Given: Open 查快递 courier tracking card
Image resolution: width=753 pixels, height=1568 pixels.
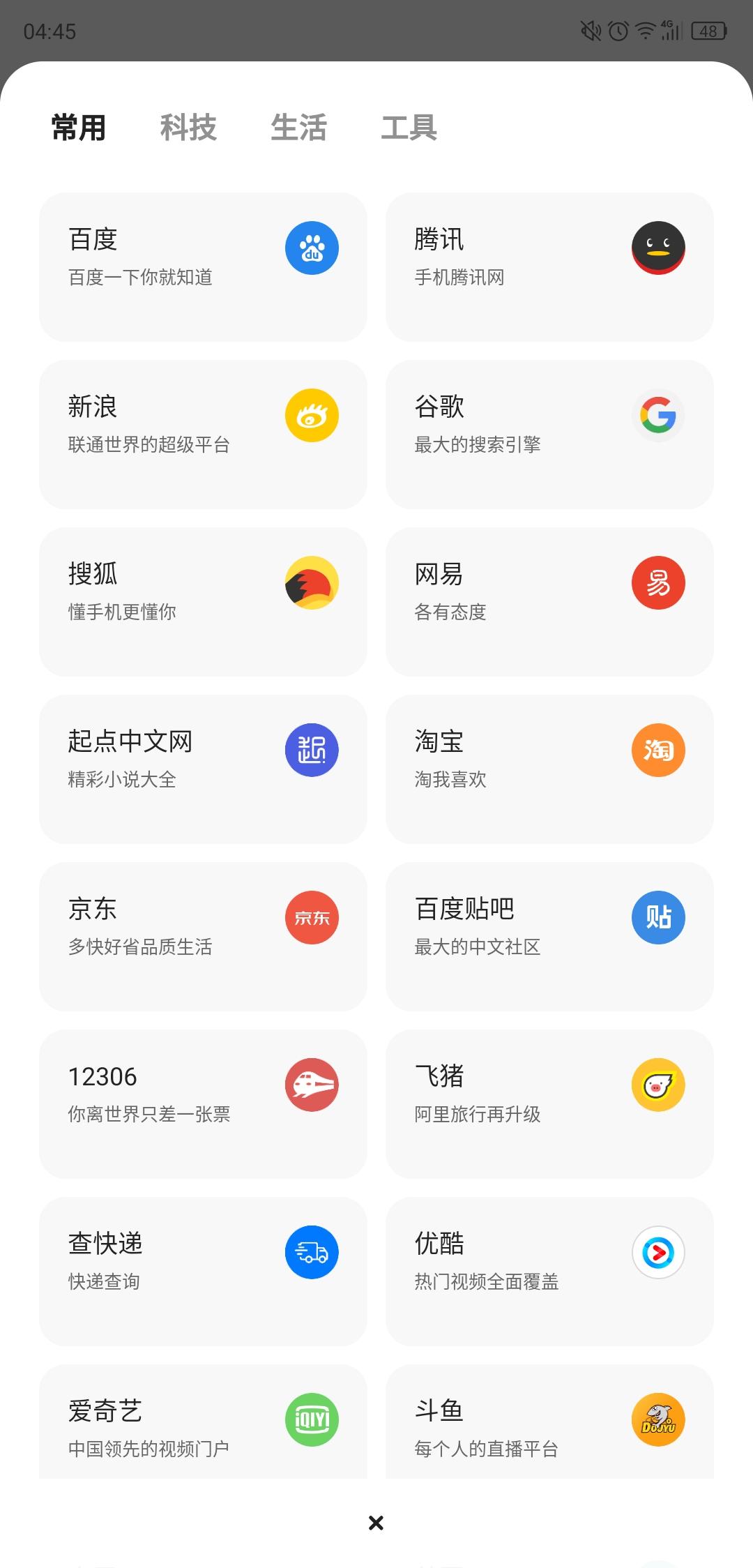Looking at the screenshot, I should coord(203,1271).
